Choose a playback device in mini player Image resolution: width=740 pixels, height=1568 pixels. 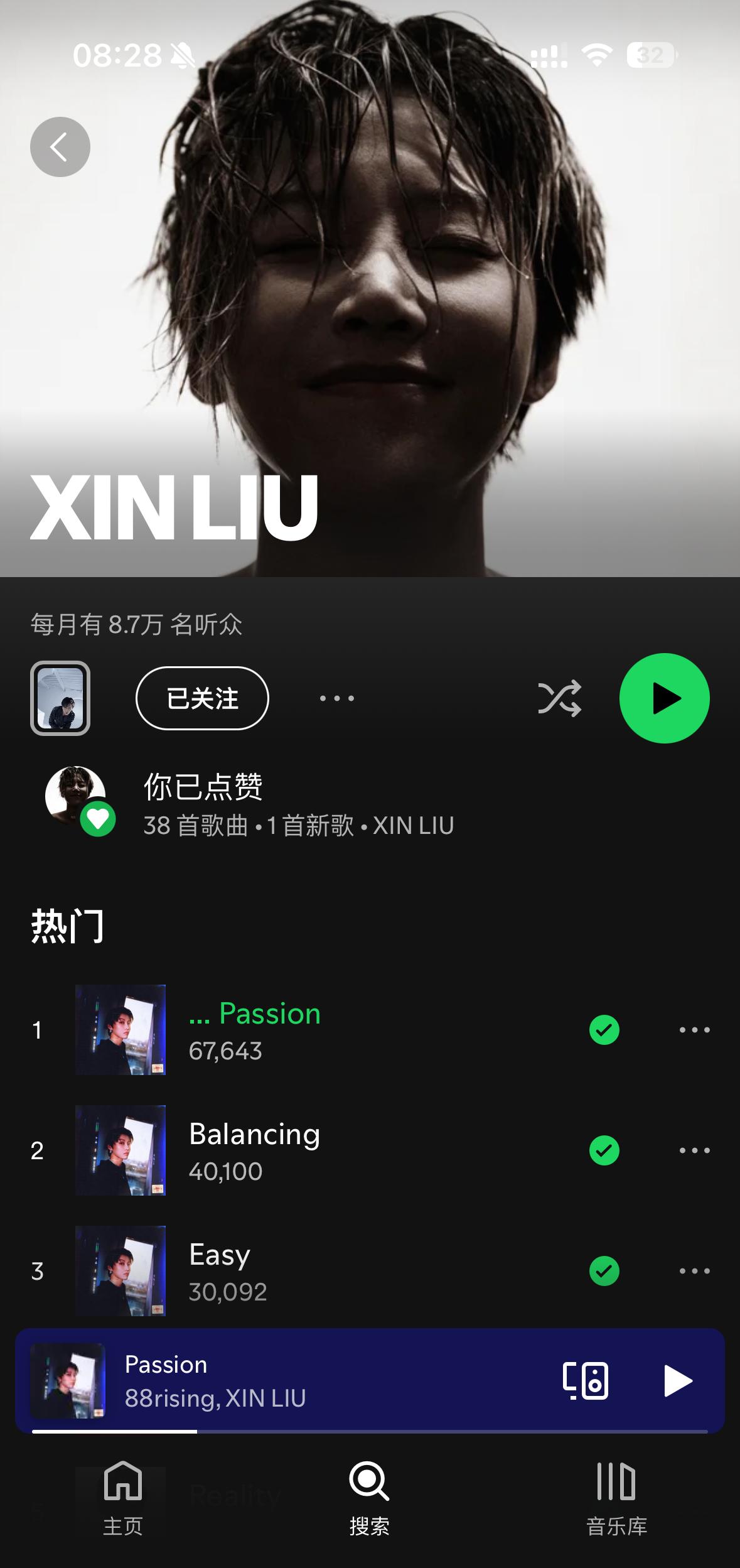pos(585,1381)
